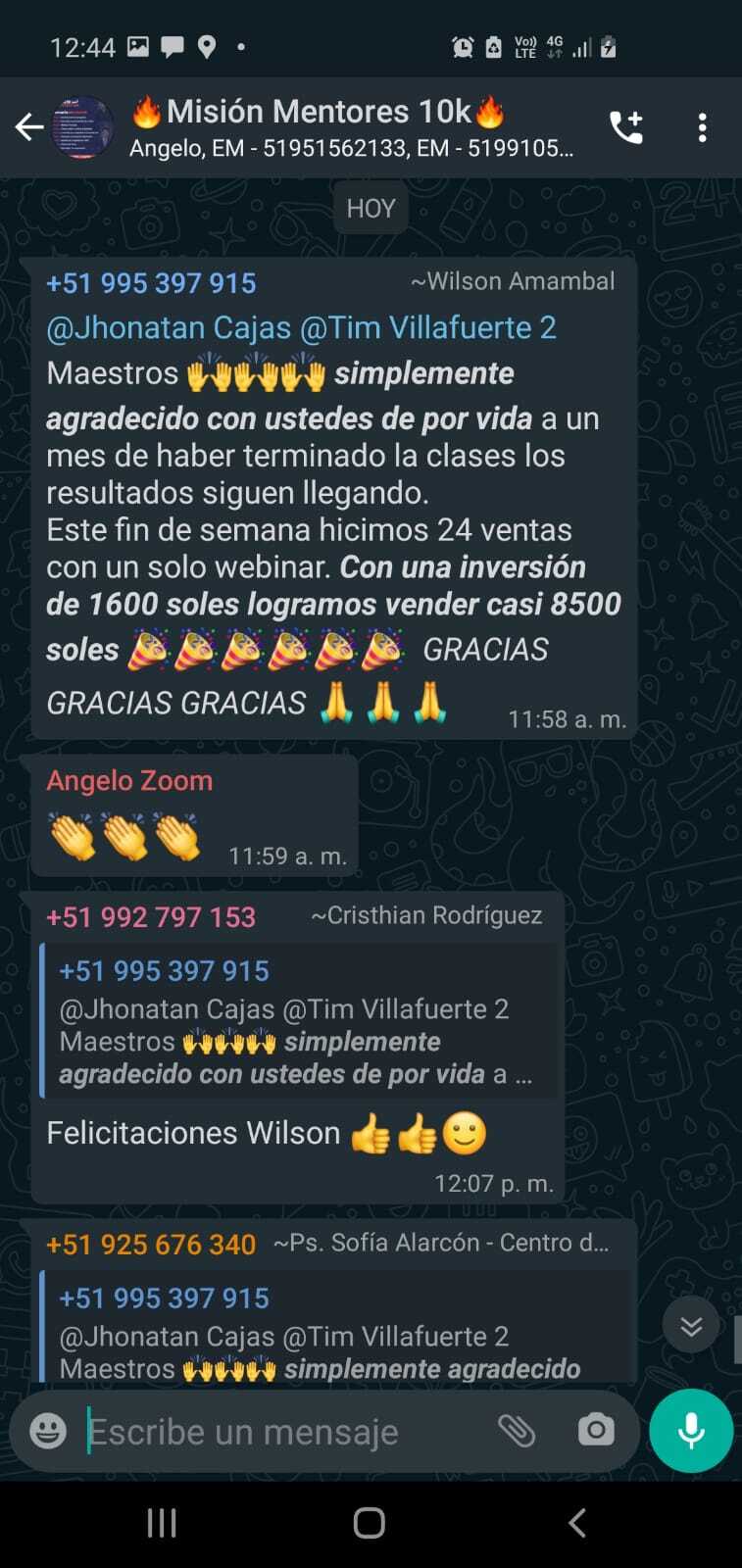Tap the @Jhonatan Cajas mention
Viewport: 742px width, 1568px height.
tap(169, 327)
